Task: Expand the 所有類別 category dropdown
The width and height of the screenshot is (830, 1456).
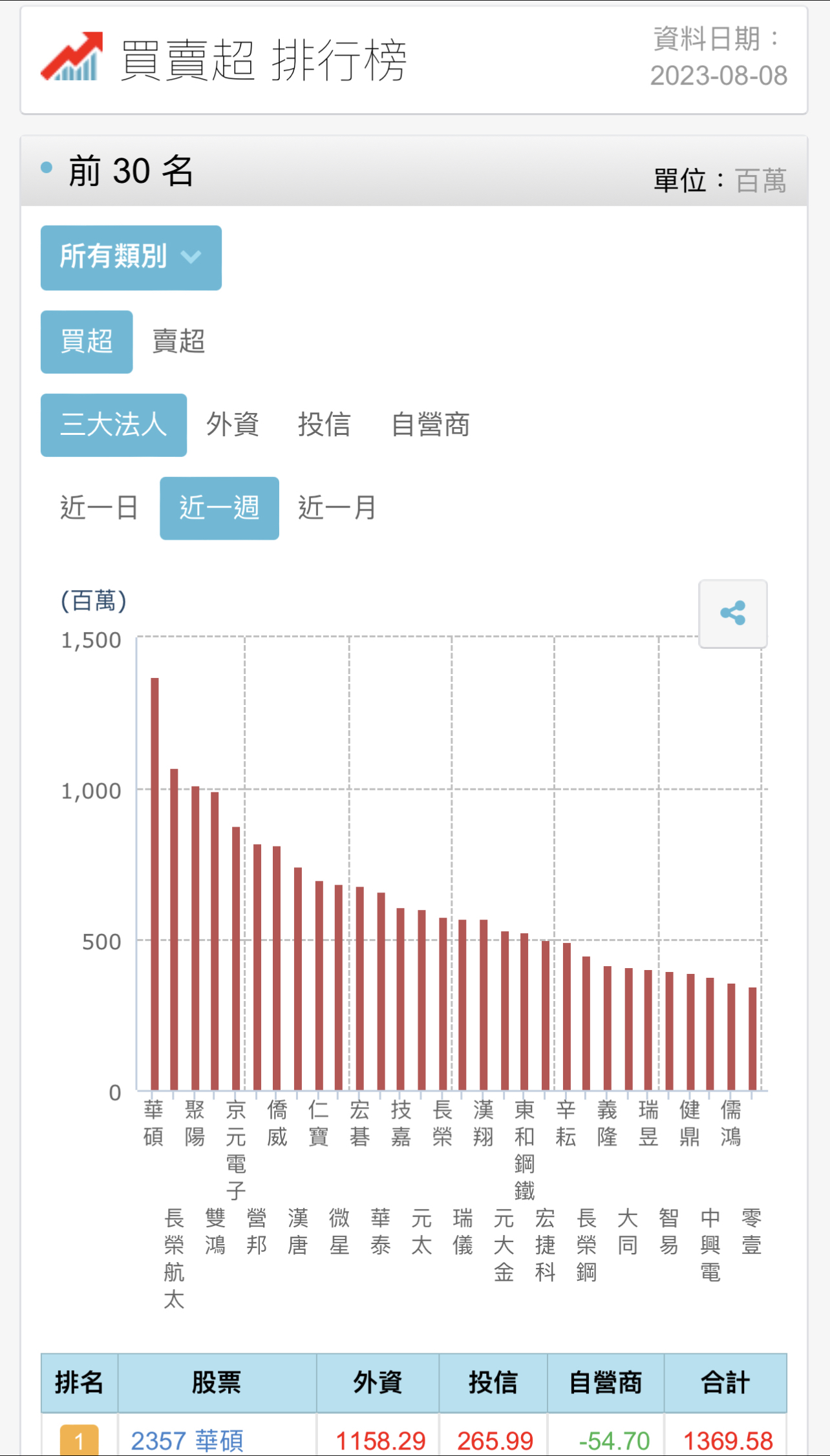Action: point(131,257)
